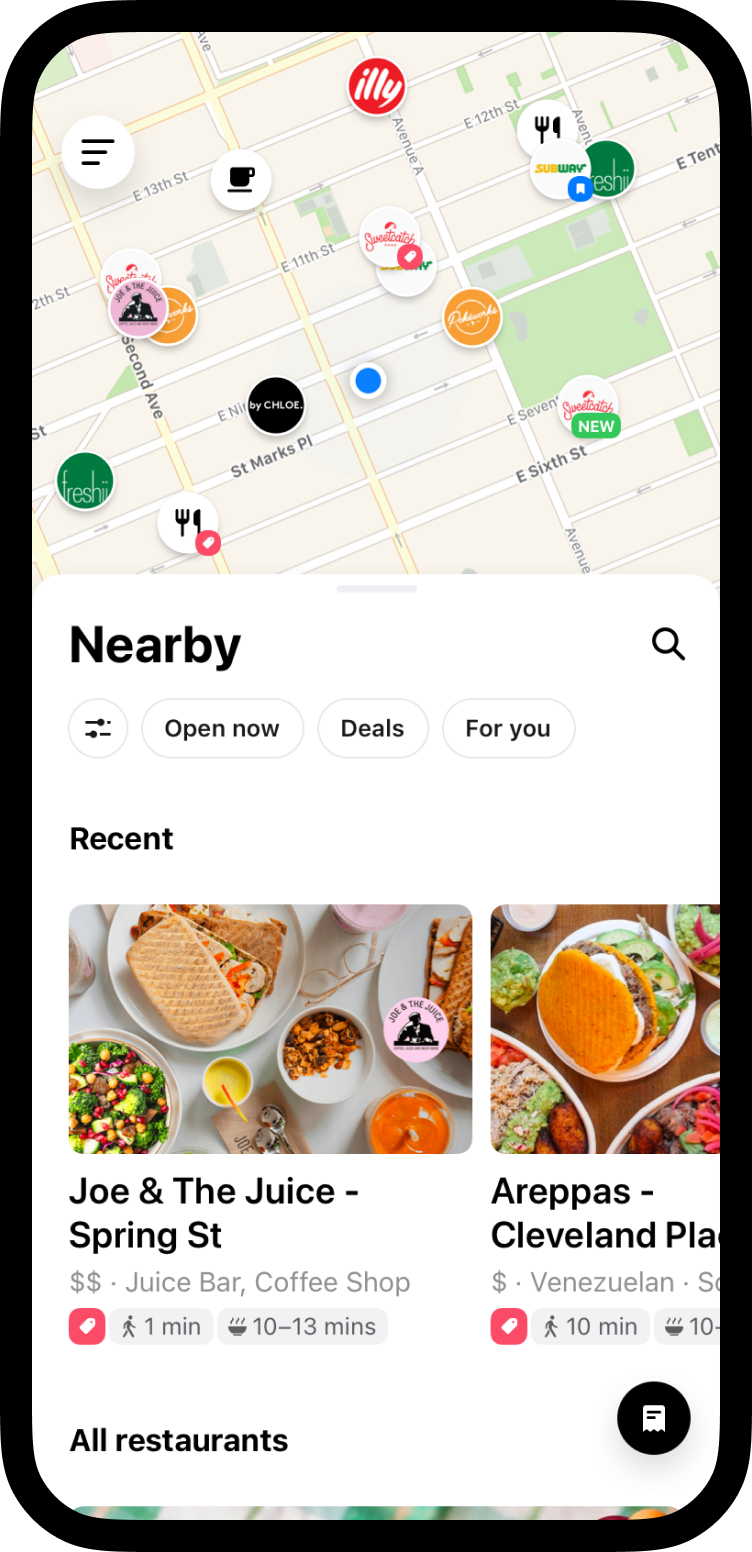Viewport: 752px width, 1552px height.
Task: Open search for nearby restaurants
Action: [x=668, y=644]
